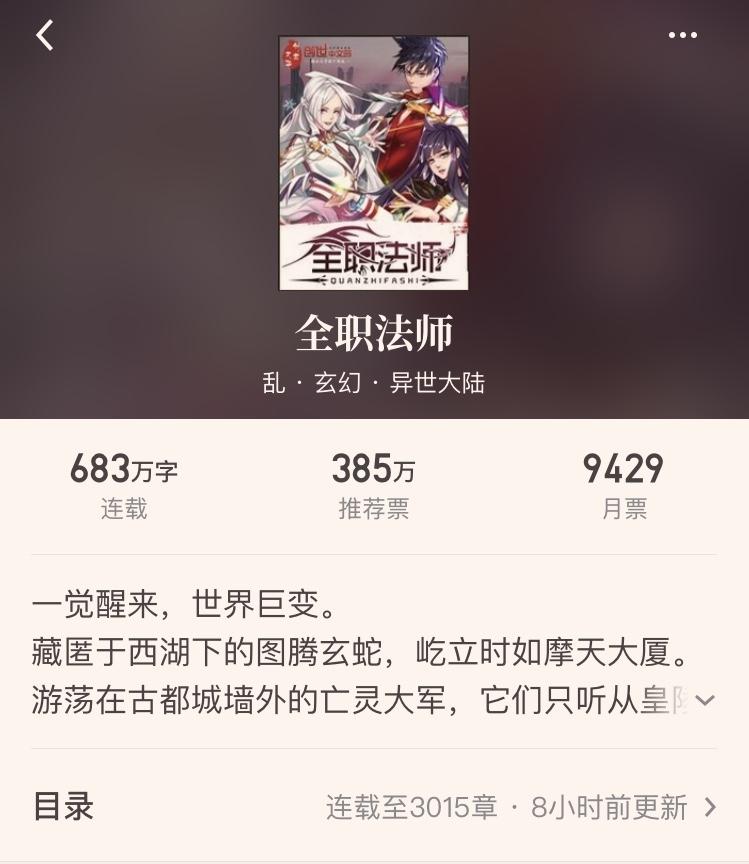Open the three-dot overflow menu
The image size is (749, 864).
tap(682, 35)
